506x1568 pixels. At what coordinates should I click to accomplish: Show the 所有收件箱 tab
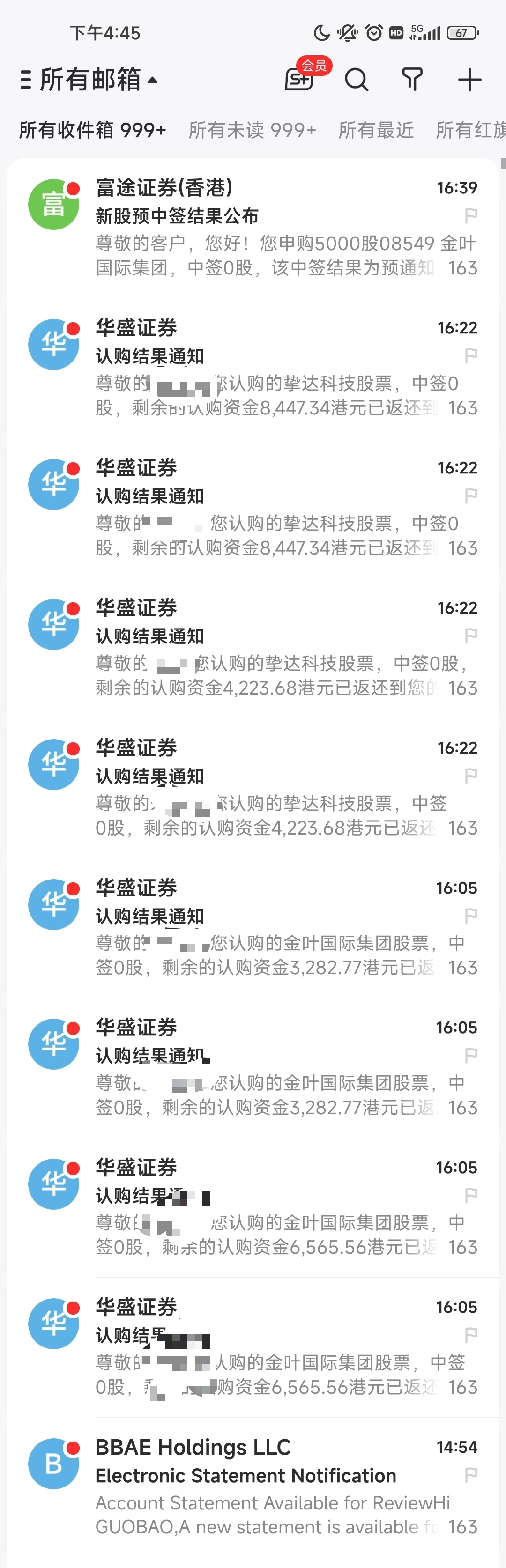(93, 130)
